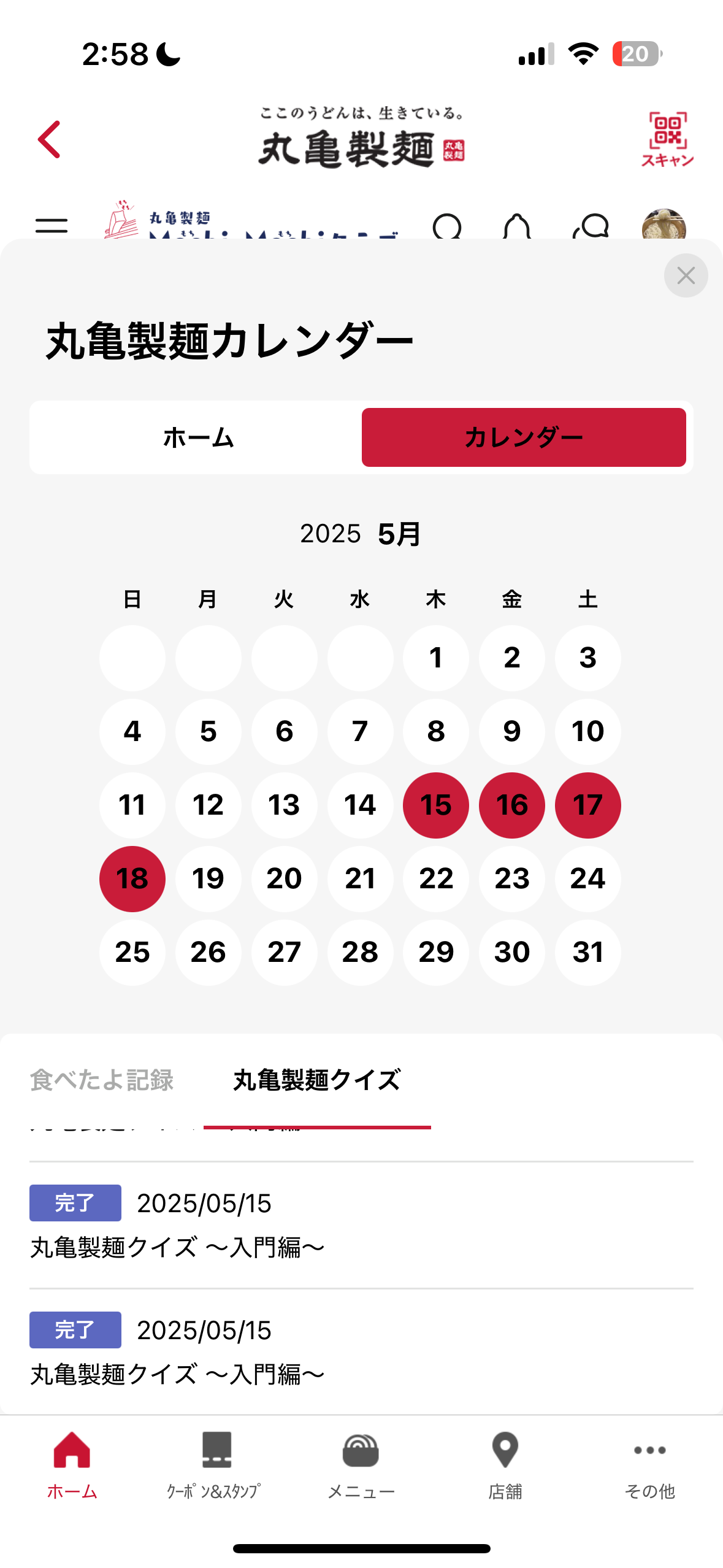723x1568 pixels.
Task: Choose May 16 on the calendar
Action: [512, 805]
